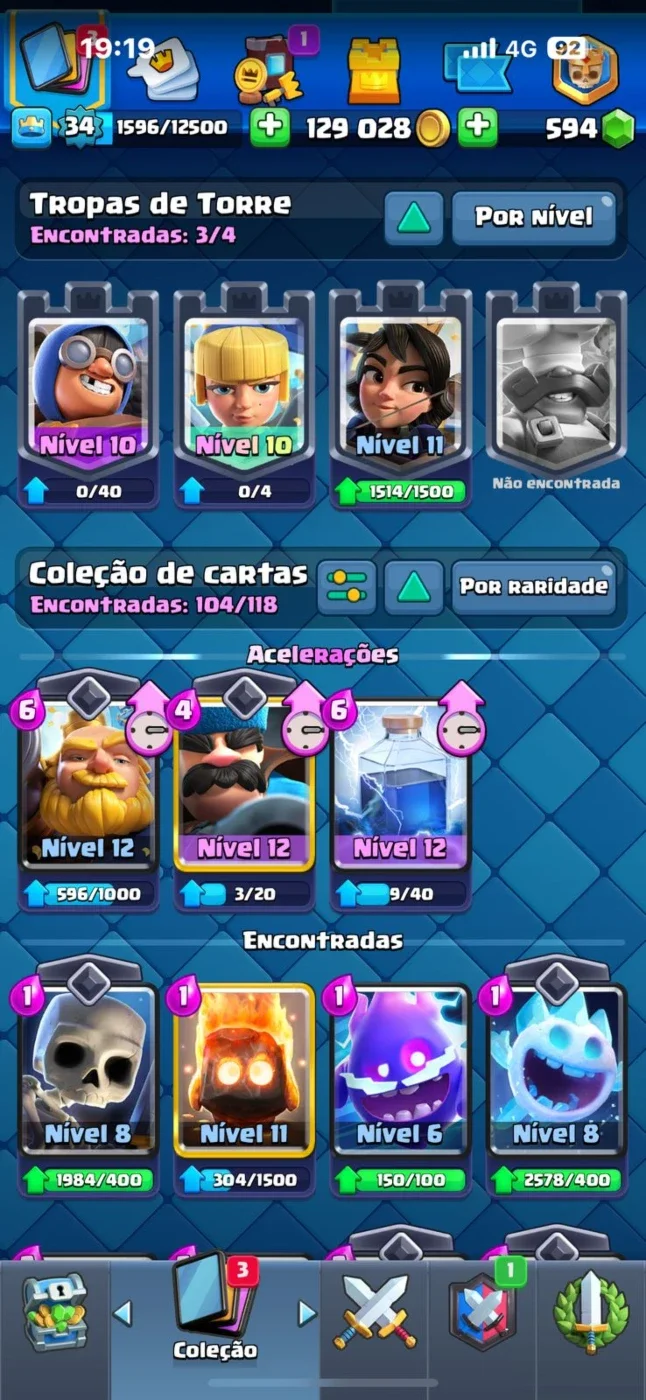The width and height of the screenshot is (646, 1400).
Task: Open the Nível 11 princess tower troop
Action: [400, 396]
